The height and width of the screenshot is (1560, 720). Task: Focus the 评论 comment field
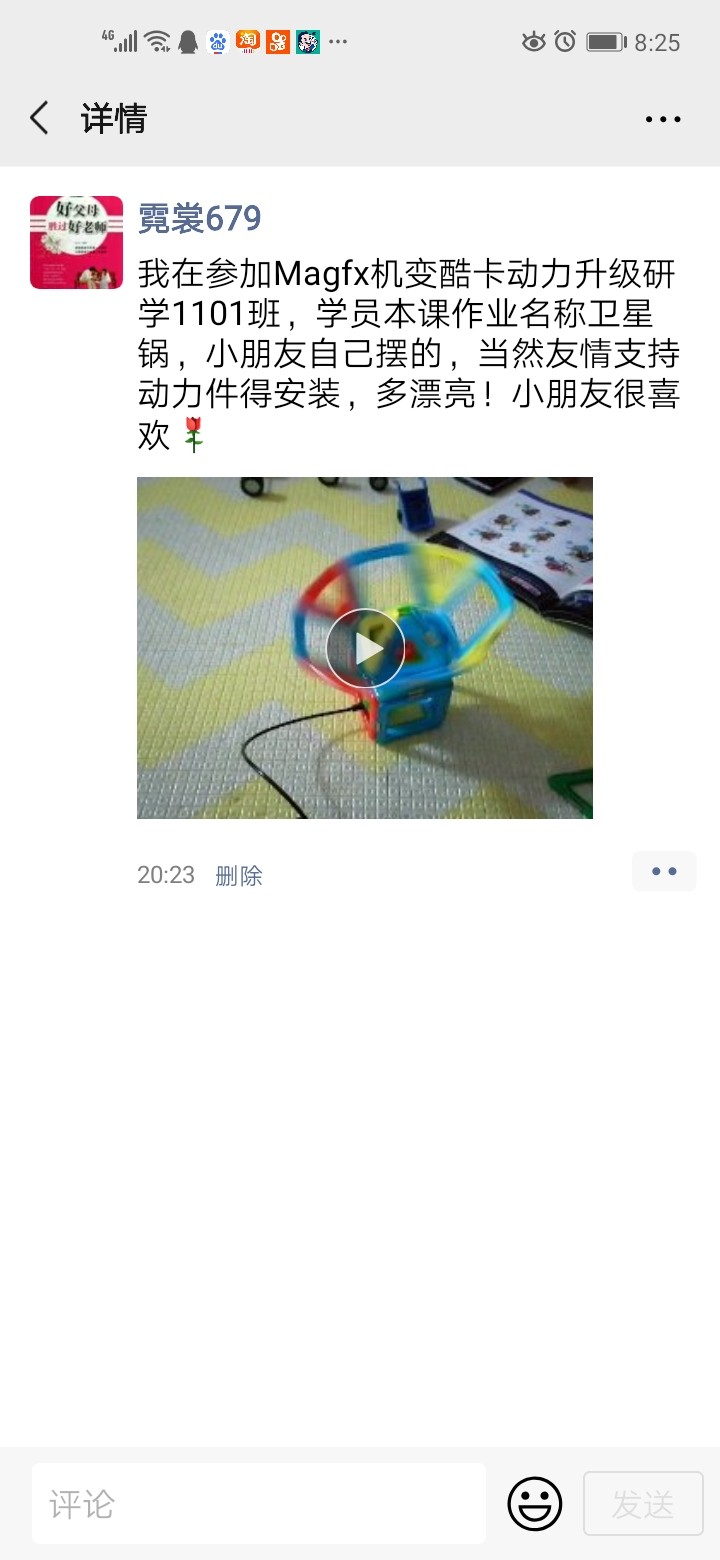tap(258, 1504)
